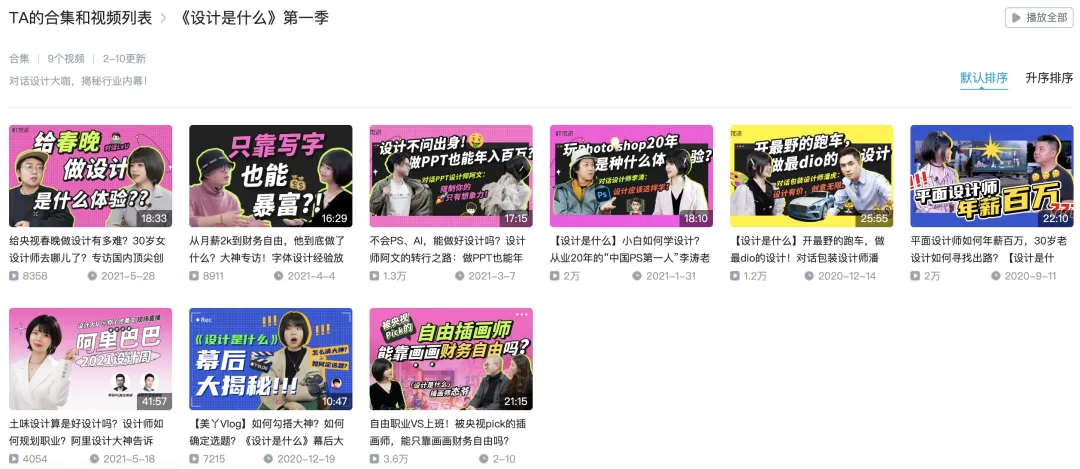Open the 做PPT也能年入百万 video

[x=450, y=176]
